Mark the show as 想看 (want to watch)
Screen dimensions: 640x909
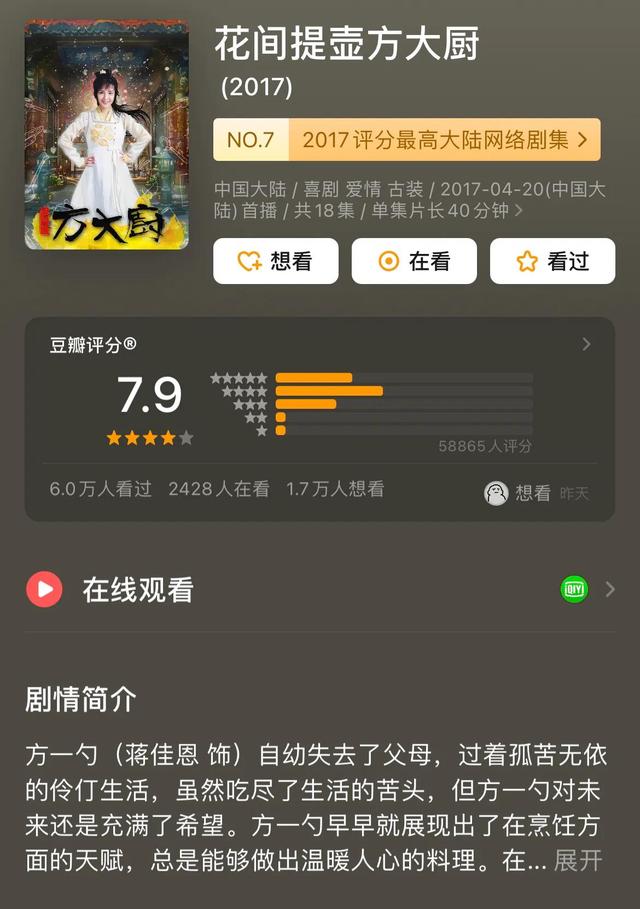[275, 262]
